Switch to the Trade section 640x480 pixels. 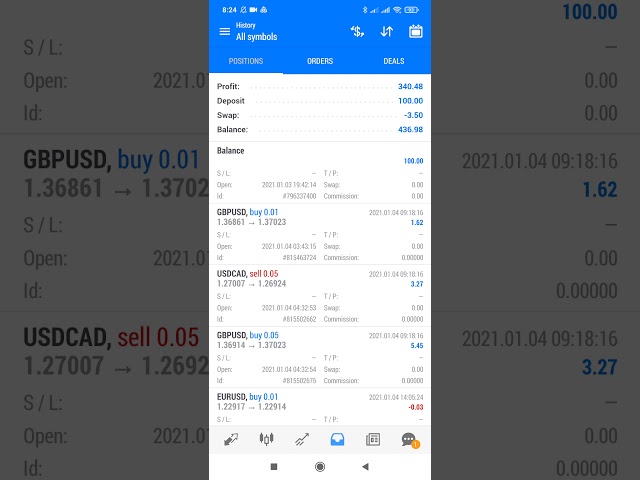tap(301, 439)
